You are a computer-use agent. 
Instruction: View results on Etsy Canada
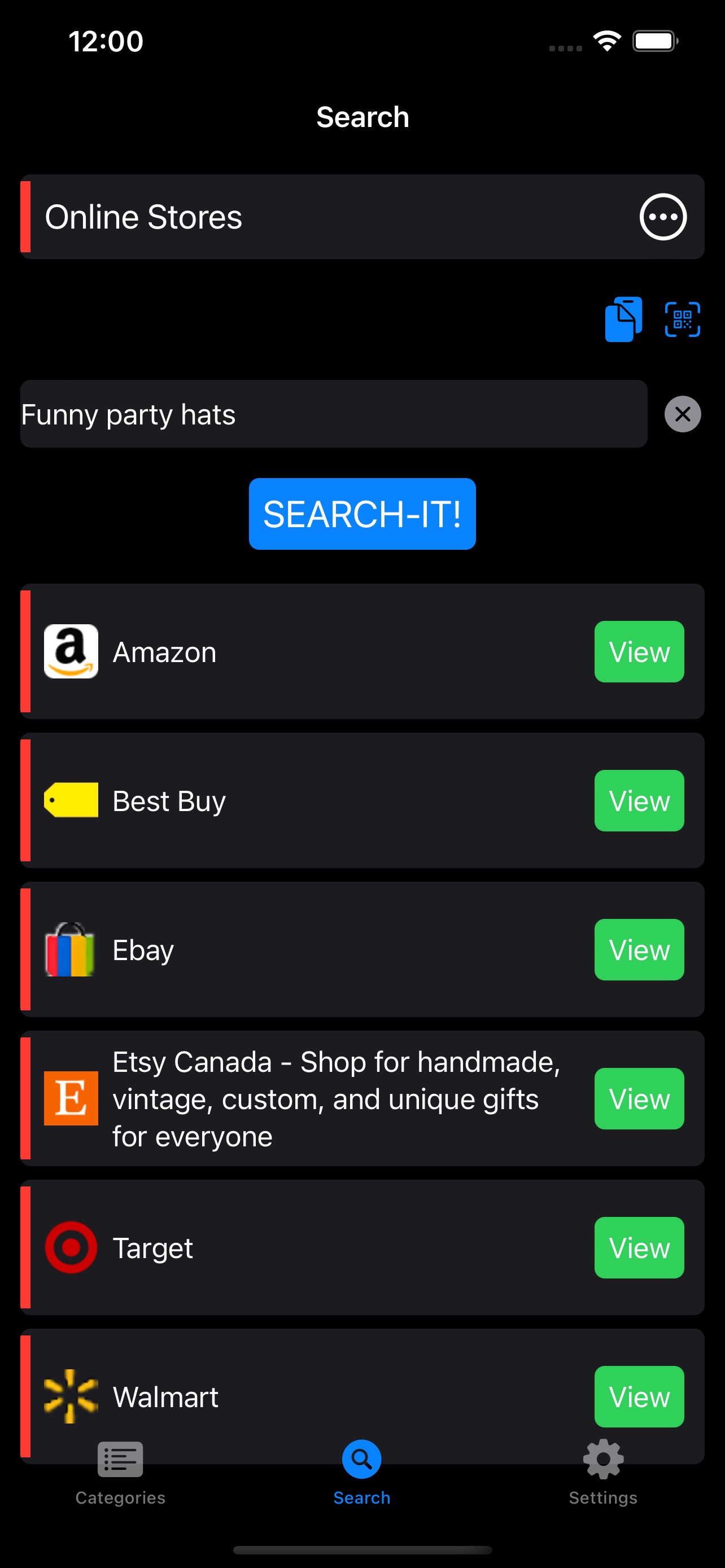[x=639, y=1099]
